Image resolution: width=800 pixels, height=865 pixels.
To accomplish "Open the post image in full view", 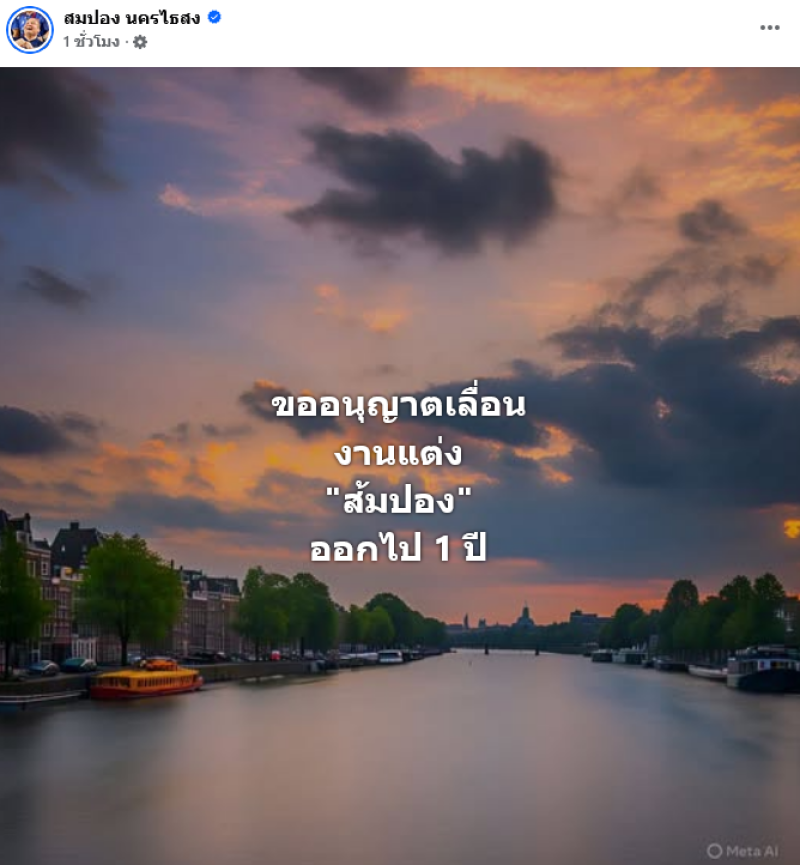I will 400,465.
